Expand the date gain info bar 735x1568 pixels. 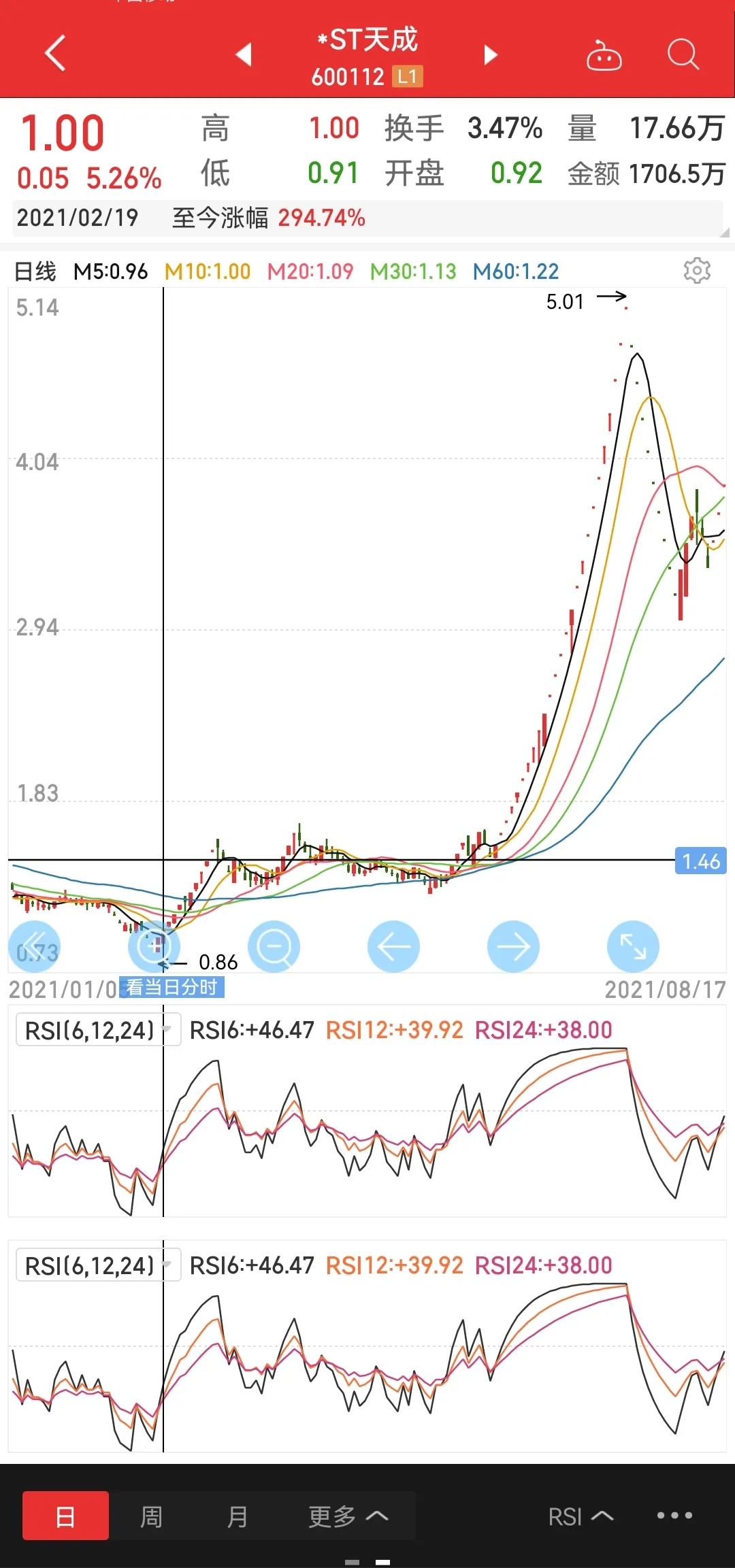pyautogui.click(x=723, y=232)
